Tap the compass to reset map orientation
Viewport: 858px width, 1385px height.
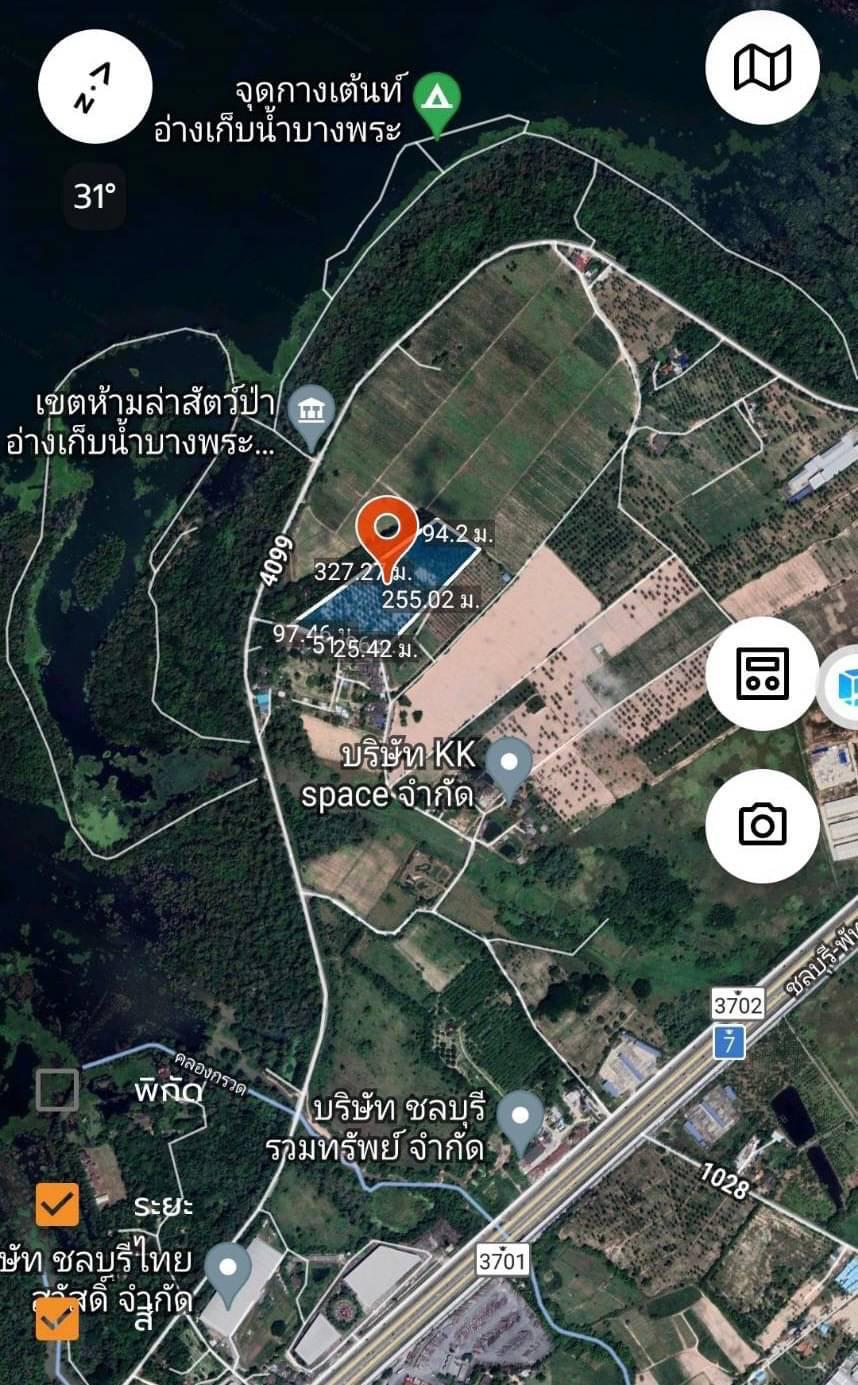coord(95,86)
